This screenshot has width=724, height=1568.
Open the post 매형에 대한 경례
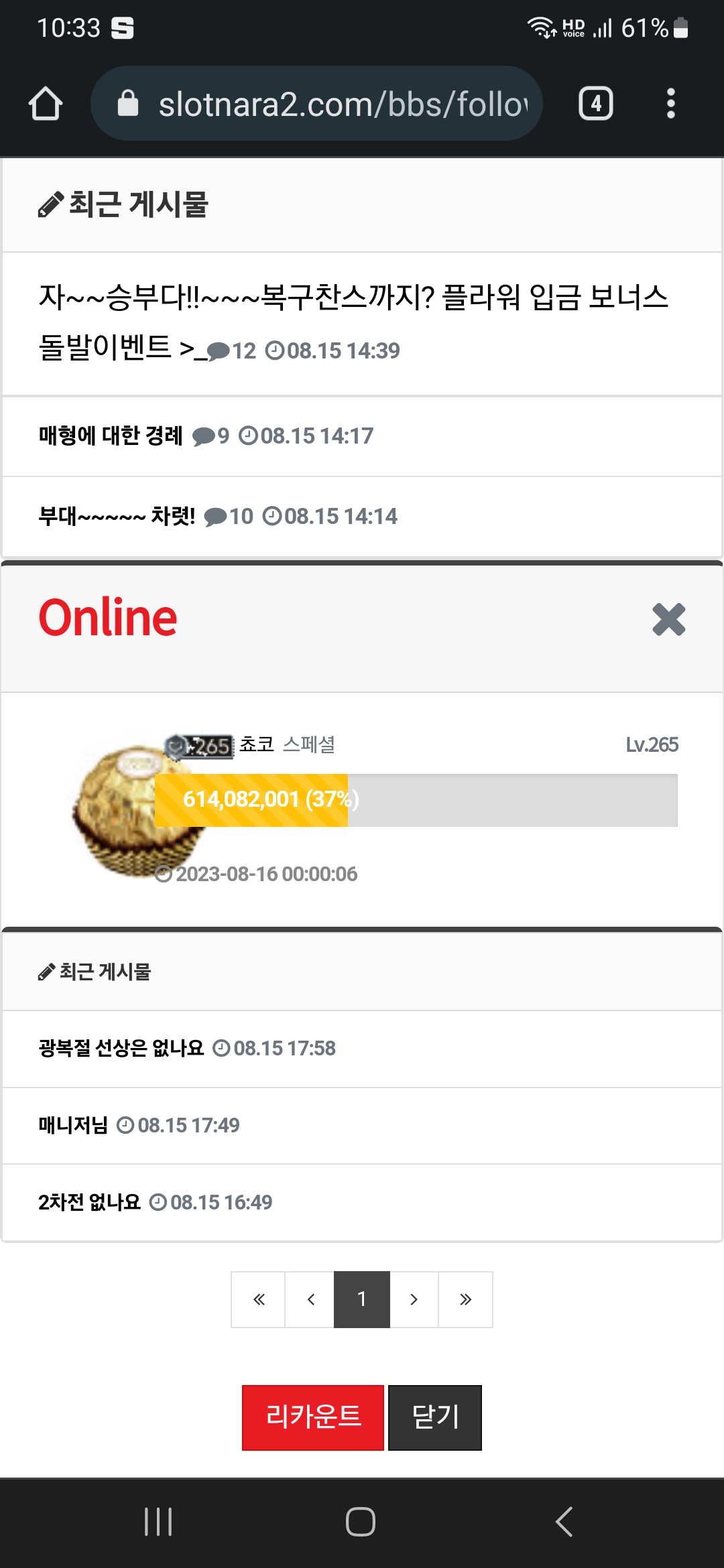[x=111, y=436]
